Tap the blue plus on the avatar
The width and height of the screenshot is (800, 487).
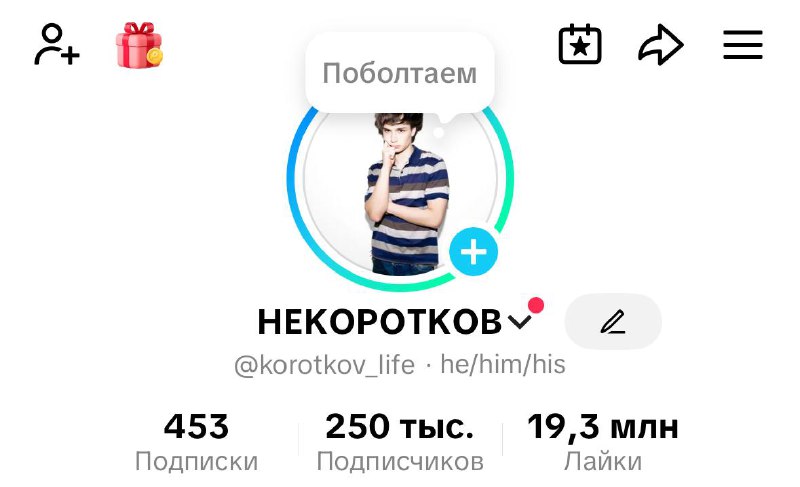(x=473, y=252)
